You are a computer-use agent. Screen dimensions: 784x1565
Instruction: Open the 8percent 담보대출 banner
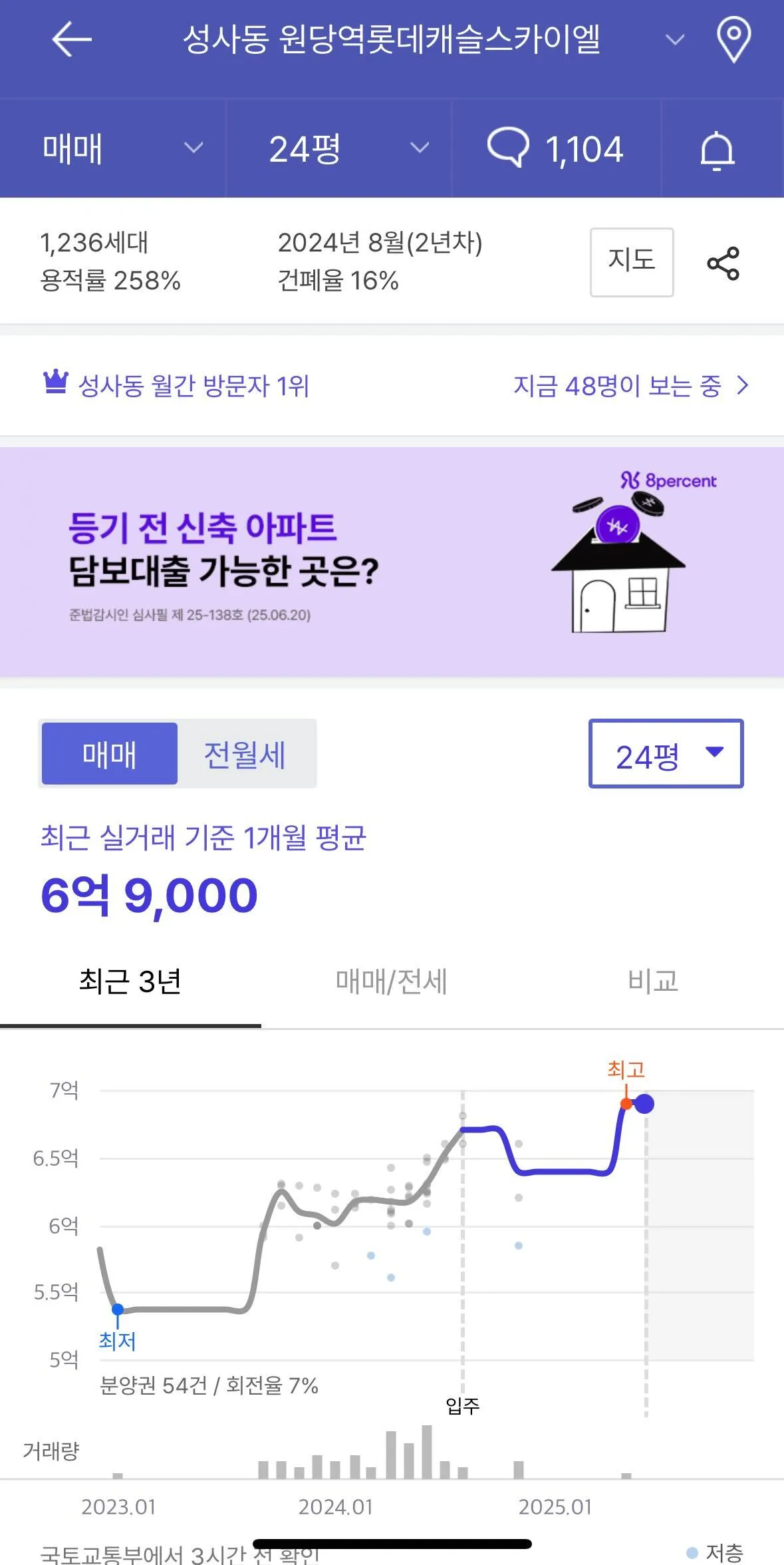[392, 562]
